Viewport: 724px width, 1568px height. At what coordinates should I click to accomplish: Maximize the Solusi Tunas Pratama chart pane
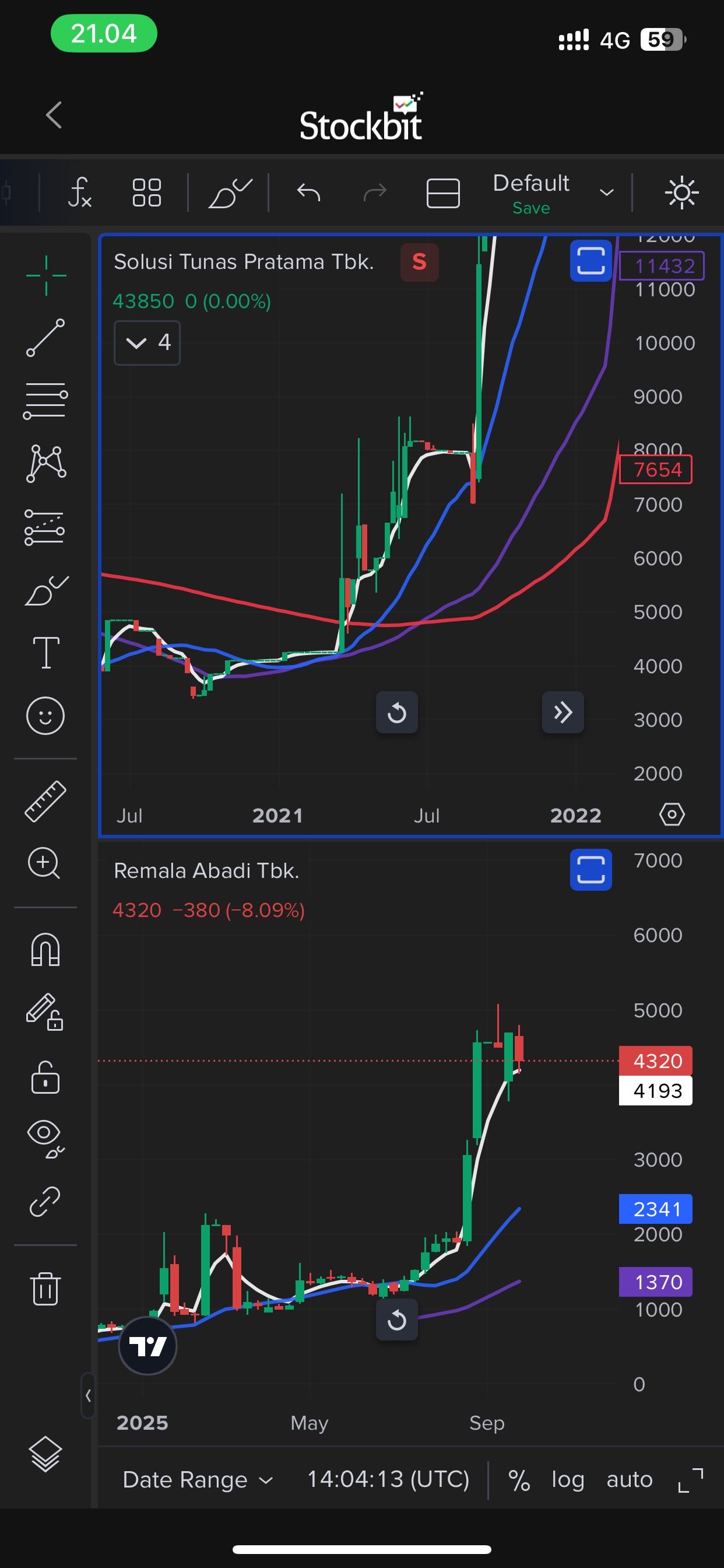[x=590, y=261]
